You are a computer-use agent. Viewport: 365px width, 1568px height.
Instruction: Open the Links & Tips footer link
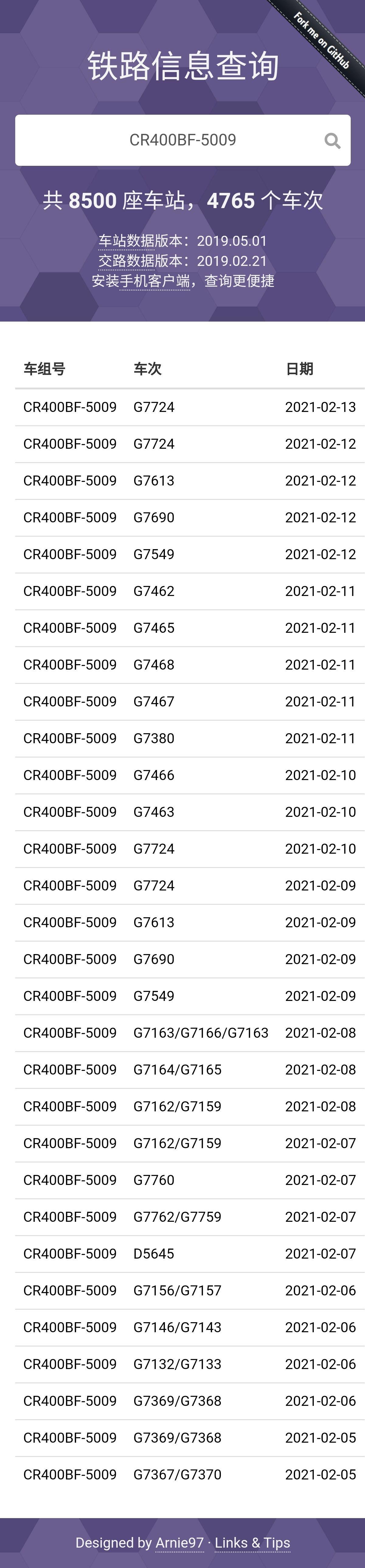click(252, 1542)
